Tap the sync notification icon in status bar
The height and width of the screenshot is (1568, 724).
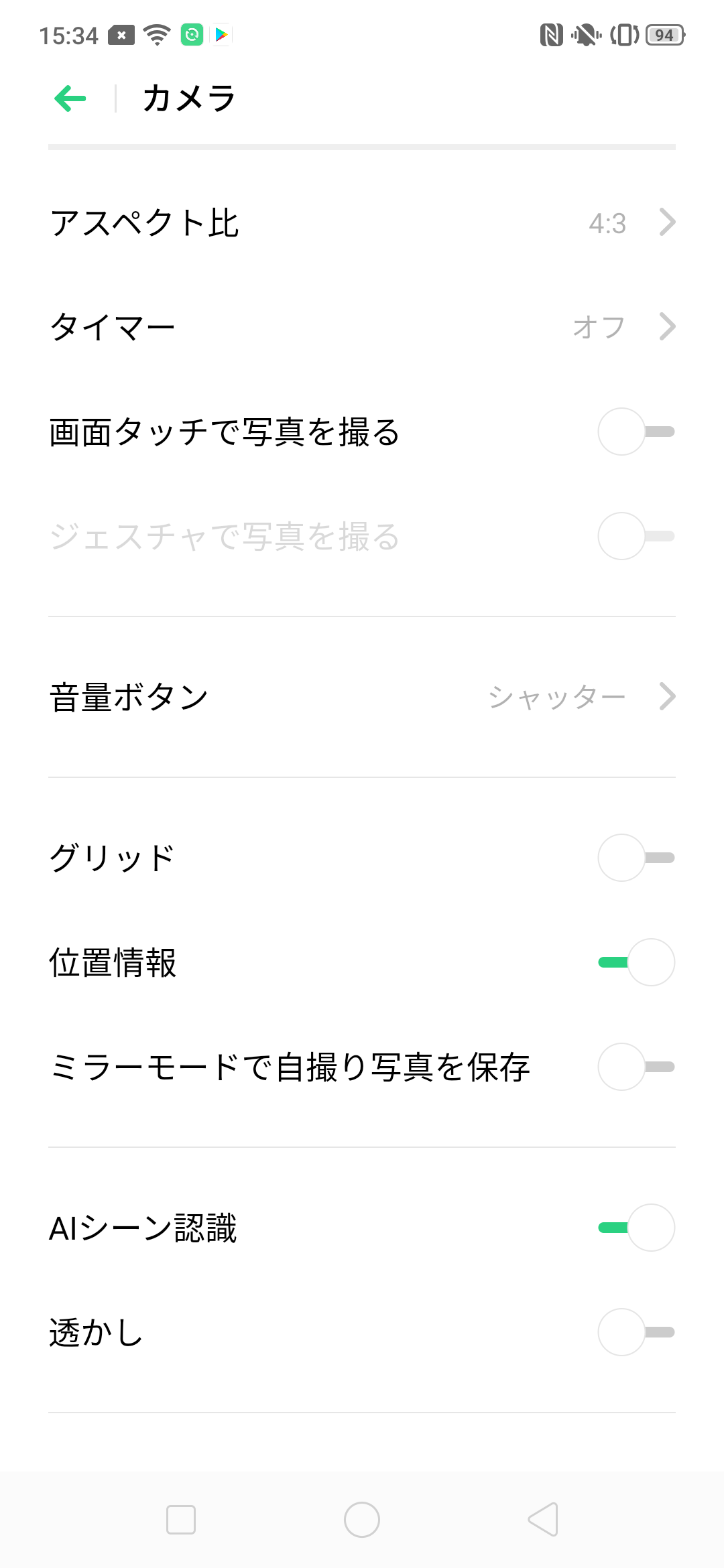191,36
